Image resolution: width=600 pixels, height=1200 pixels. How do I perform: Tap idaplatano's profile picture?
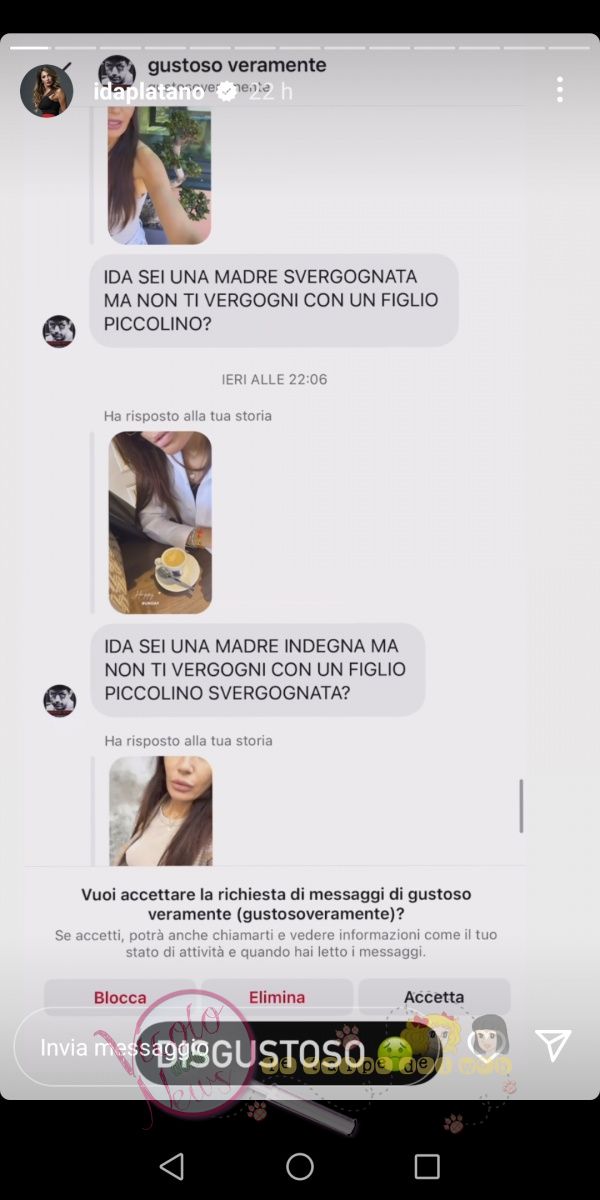point(46,91)
